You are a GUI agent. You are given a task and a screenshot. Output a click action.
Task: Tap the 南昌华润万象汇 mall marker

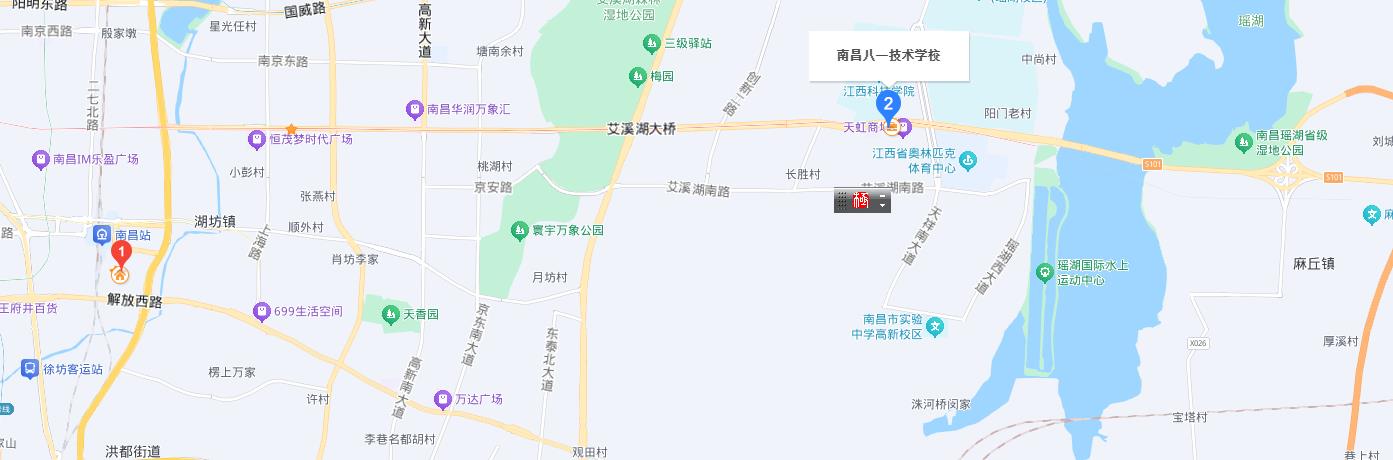pyautogui.click(x=414, y=108)
